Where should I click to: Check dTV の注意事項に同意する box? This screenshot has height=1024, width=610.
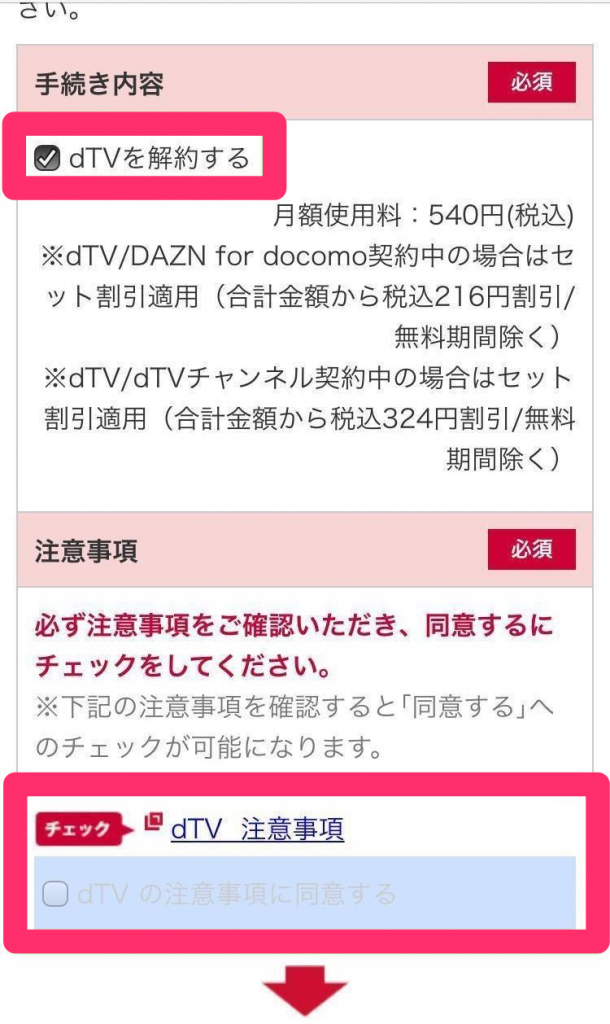pyautogui.click(x=56, y=894)
